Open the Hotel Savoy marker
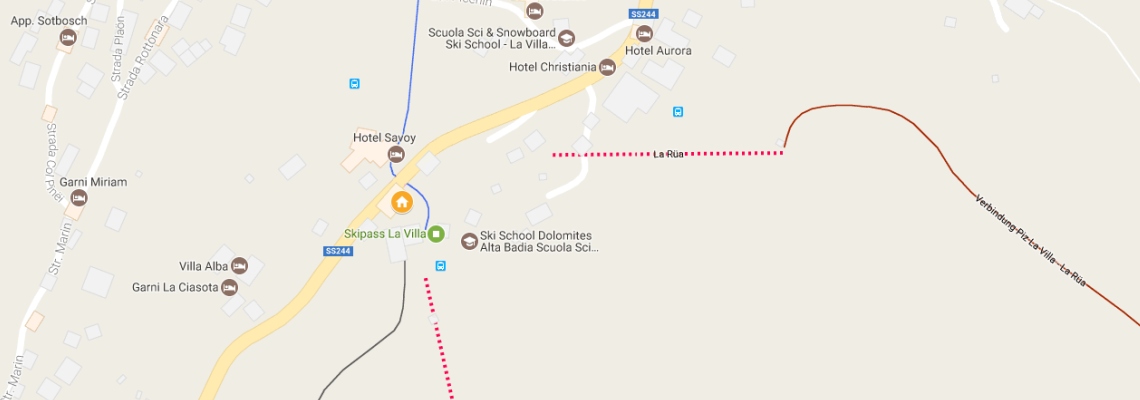 (x=396, y=155)
